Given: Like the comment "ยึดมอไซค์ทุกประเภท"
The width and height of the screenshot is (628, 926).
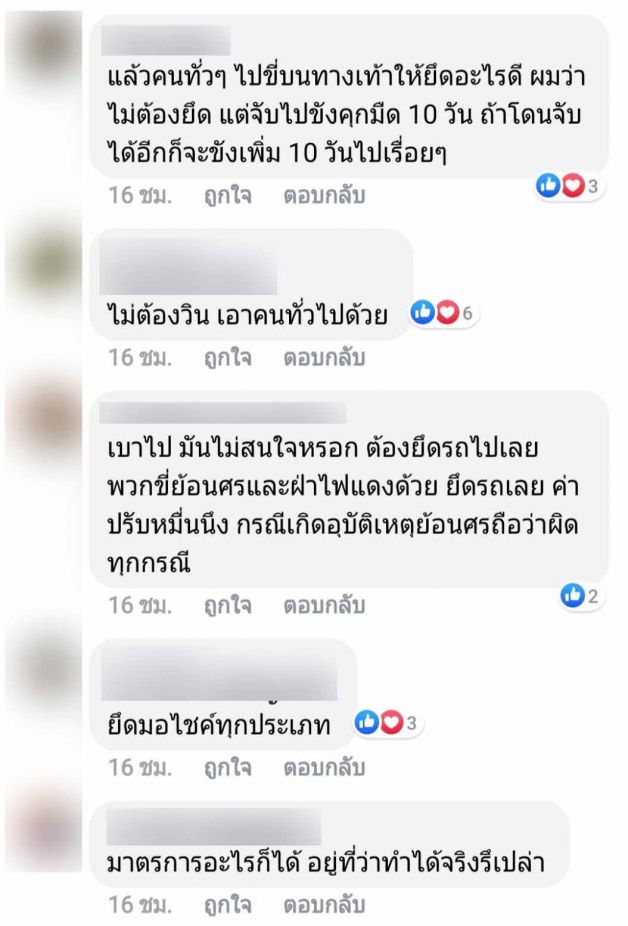Looking at the screenshot, I should click(228, 767).
